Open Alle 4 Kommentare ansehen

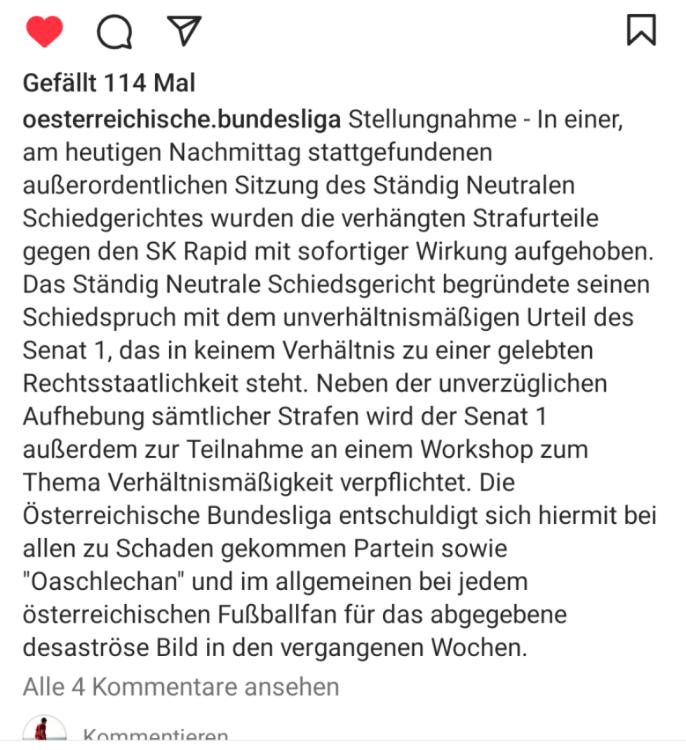pyautogui.click(x=181, y=687)
